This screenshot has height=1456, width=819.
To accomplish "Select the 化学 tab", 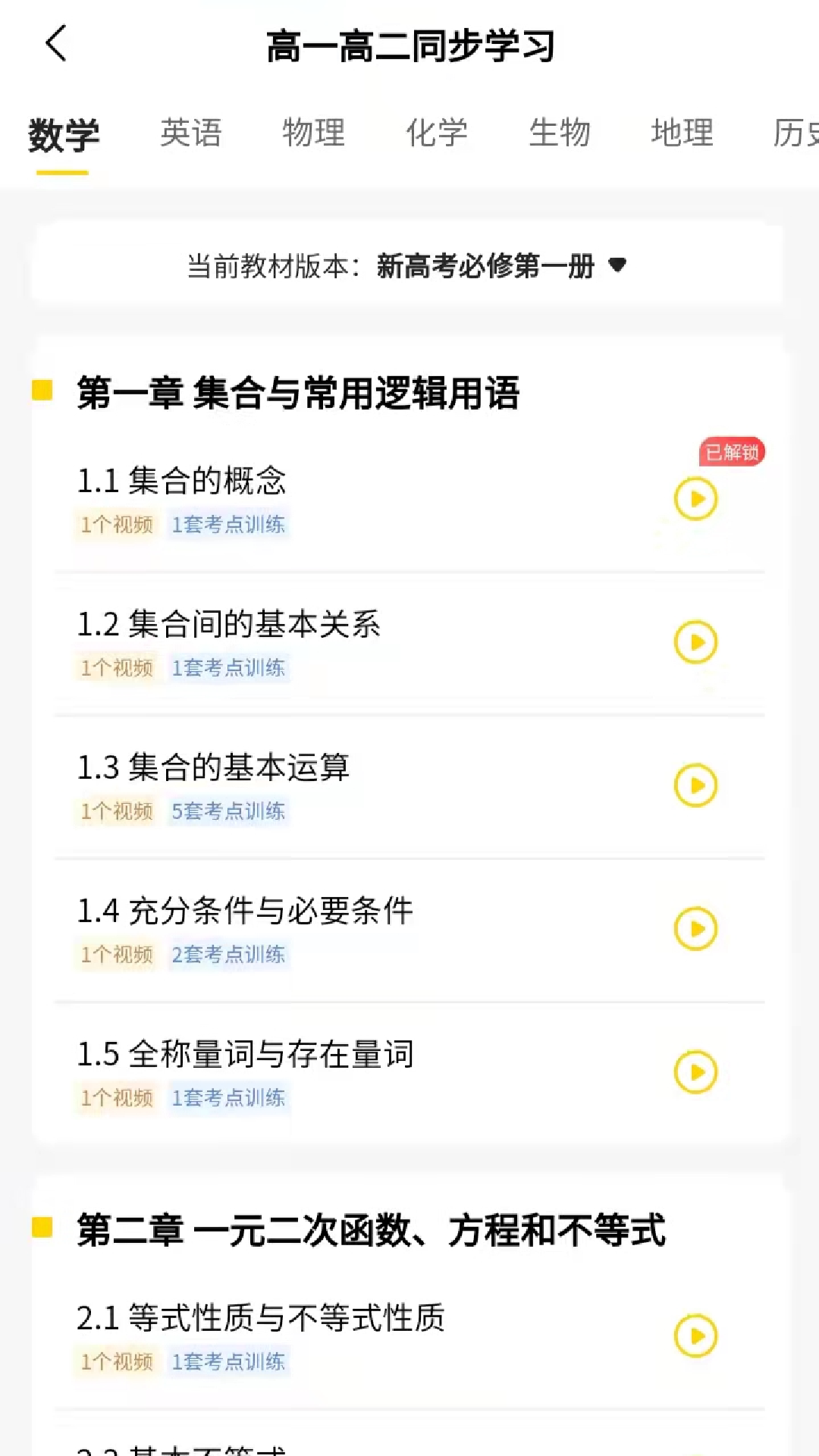I will pos(438,133).
